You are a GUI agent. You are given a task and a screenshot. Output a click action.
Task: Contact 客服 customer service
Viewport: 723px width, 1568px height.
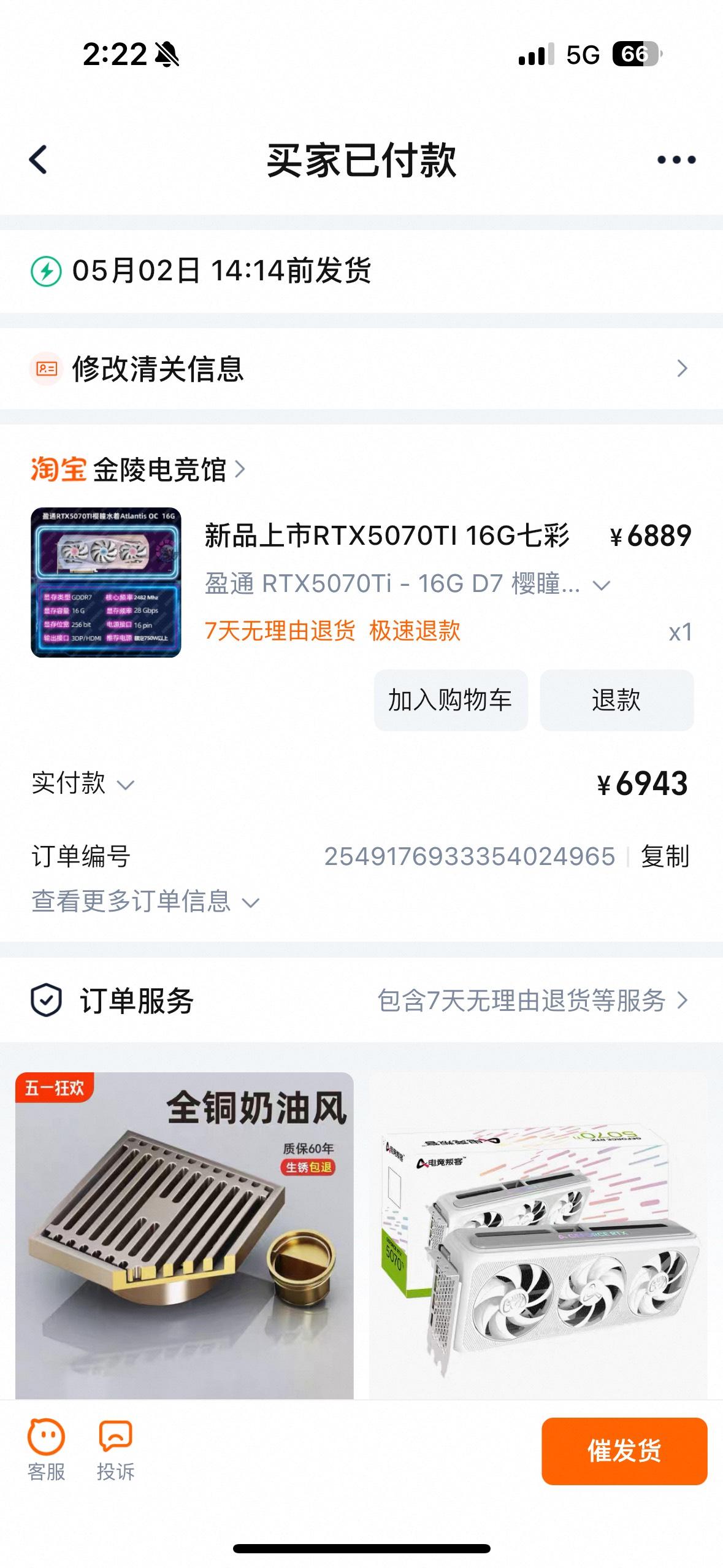tap(46, 1450)
